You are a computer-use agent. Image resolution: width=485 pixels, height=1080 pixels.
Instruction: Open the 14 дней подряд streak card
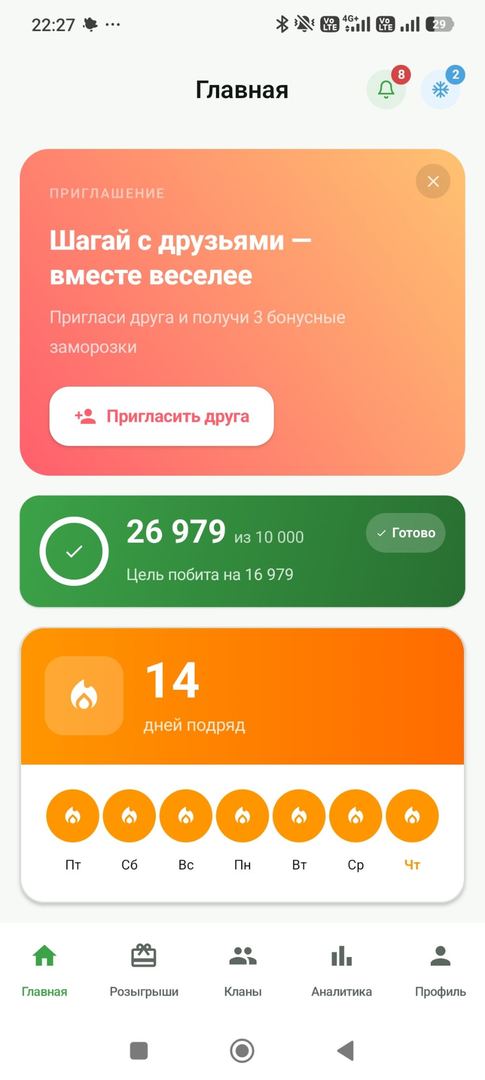[242, 765]
